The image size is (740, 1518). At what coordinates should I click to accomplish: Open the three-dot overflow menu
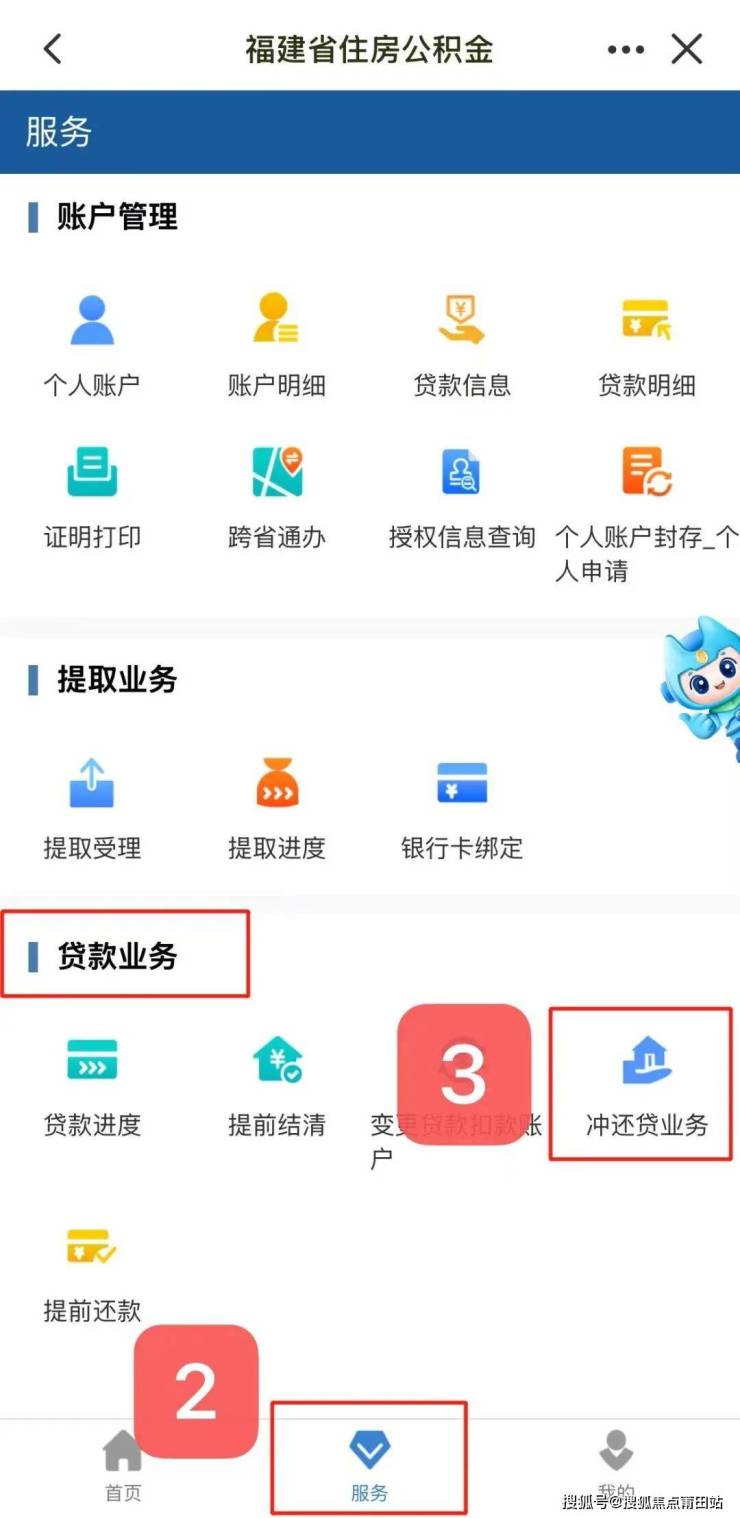tap(626, 49)
